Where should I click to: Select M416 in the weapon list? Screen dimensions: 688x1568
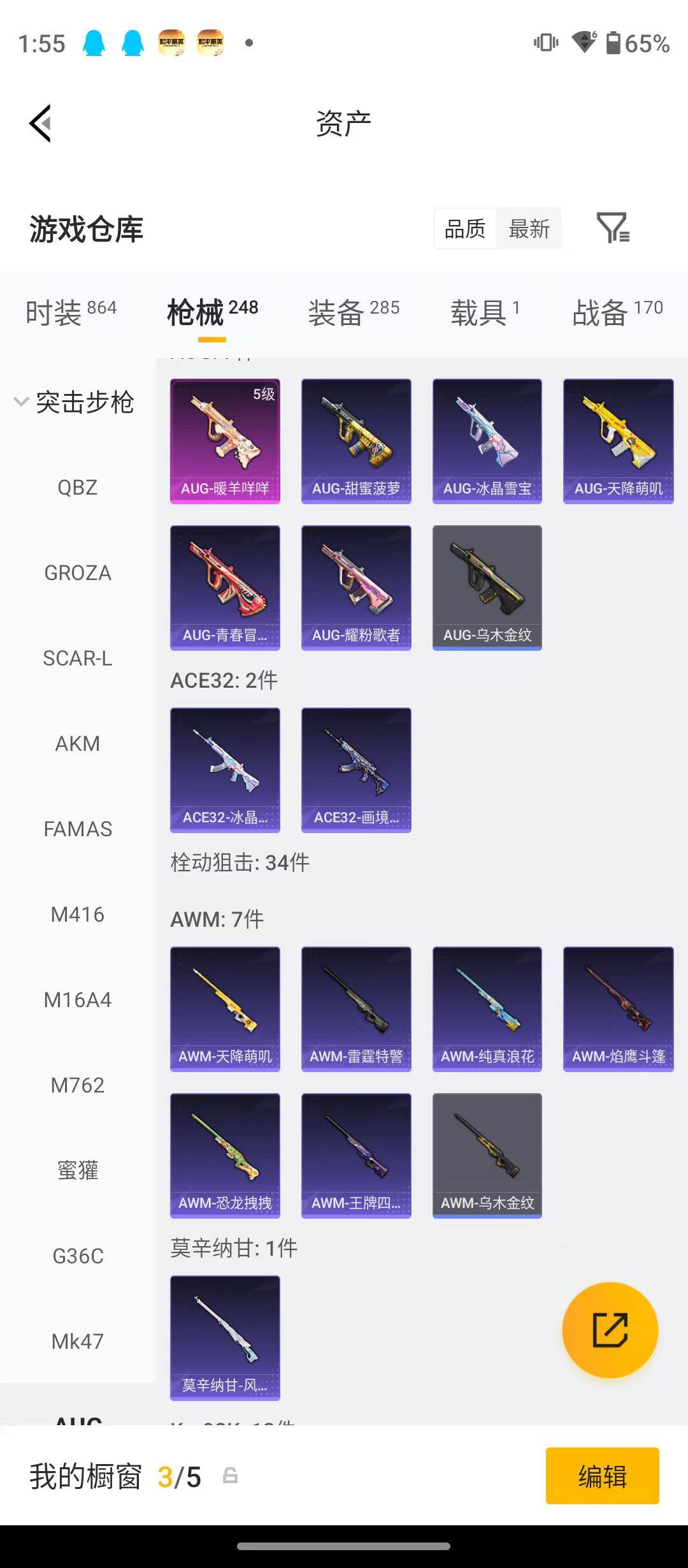coord(78,915)
